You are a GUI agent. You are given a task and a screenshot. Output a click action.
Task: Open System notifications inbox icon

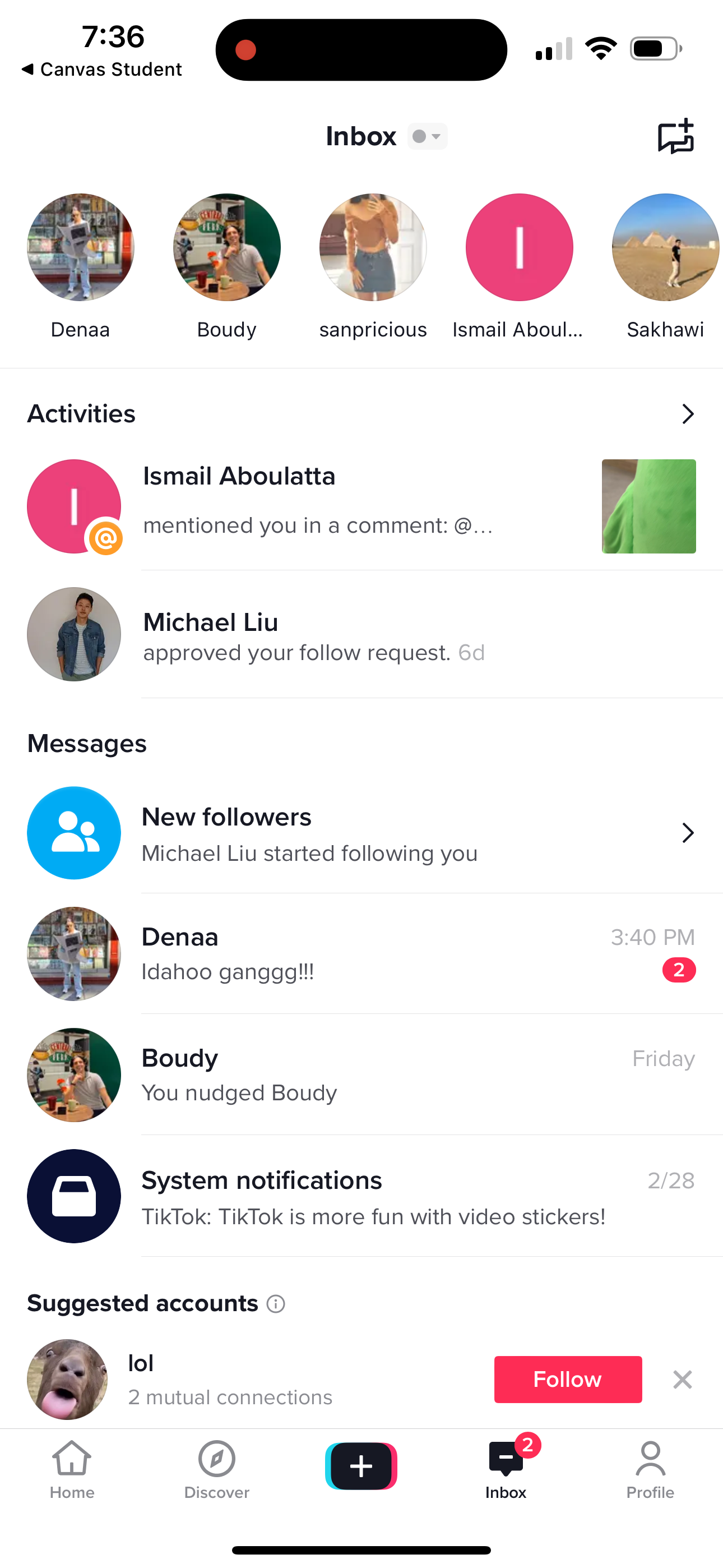73,1196
